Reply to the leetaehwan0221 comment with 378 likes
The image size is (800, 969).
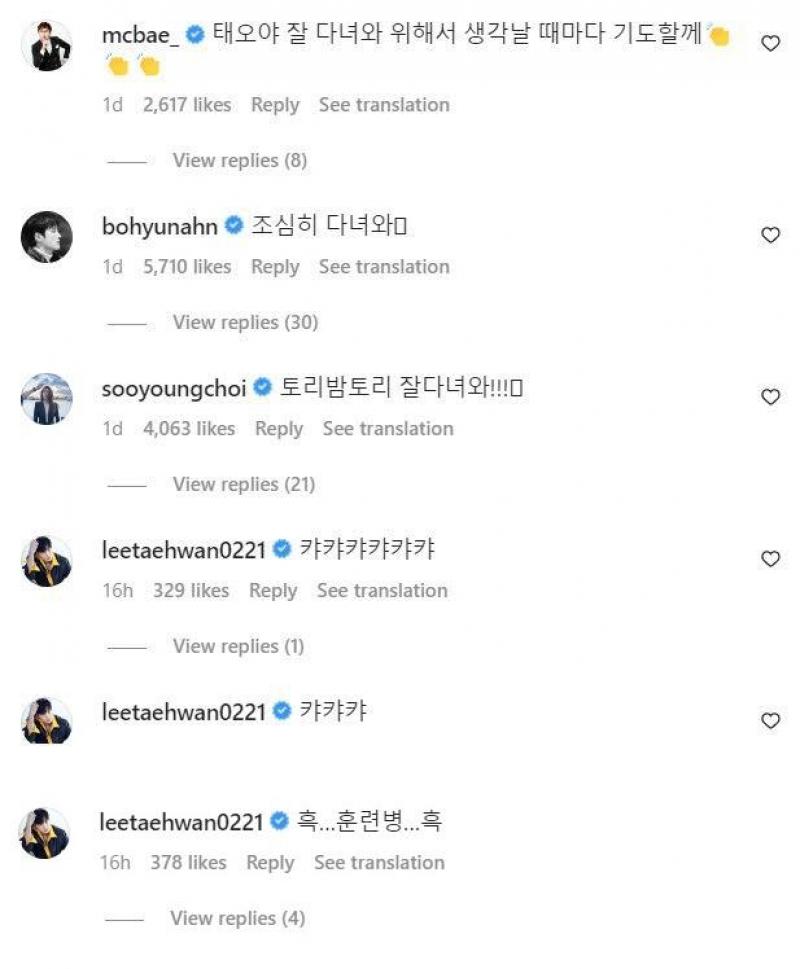pyautogui.click(x=270, y=863)
